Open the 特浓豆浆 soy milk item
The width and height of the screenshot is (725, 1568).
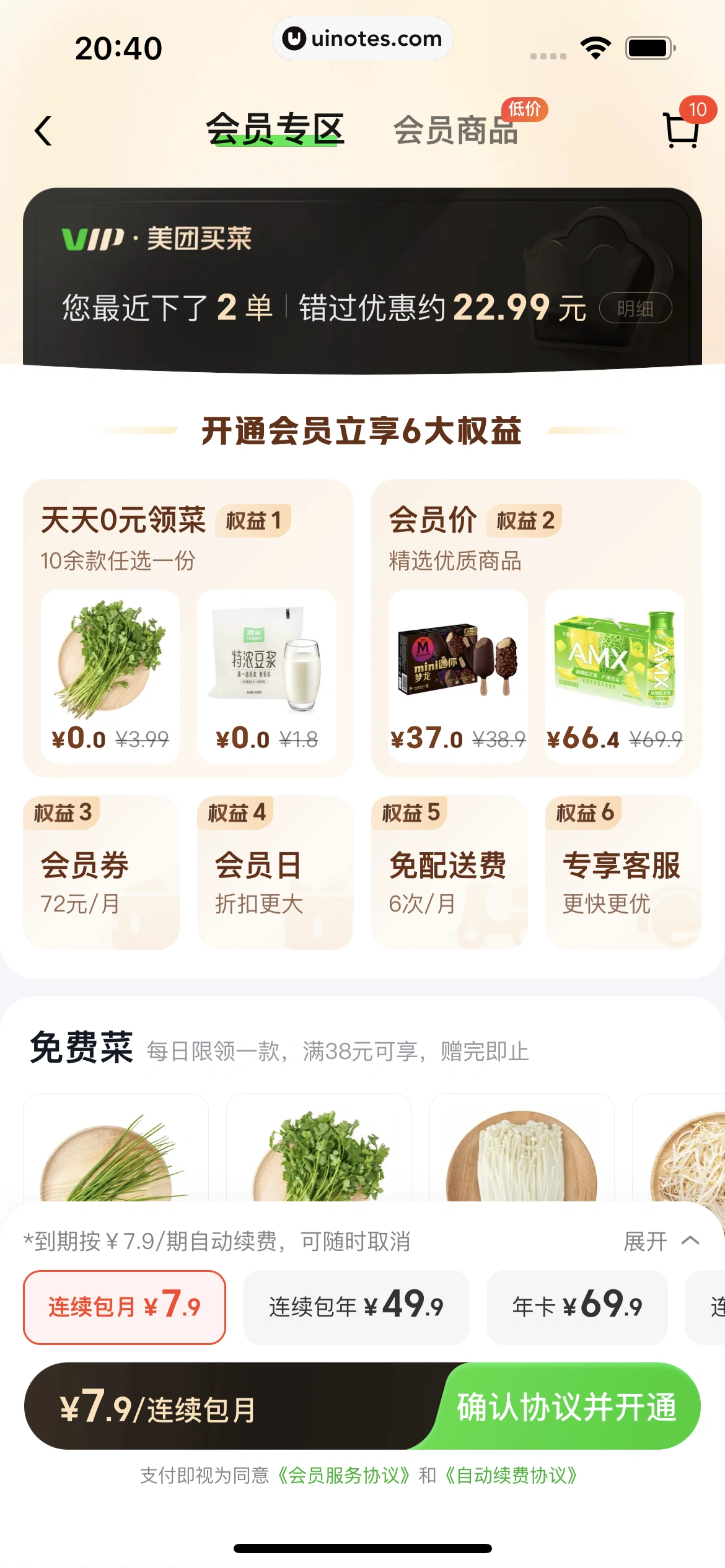pos(266,676)
